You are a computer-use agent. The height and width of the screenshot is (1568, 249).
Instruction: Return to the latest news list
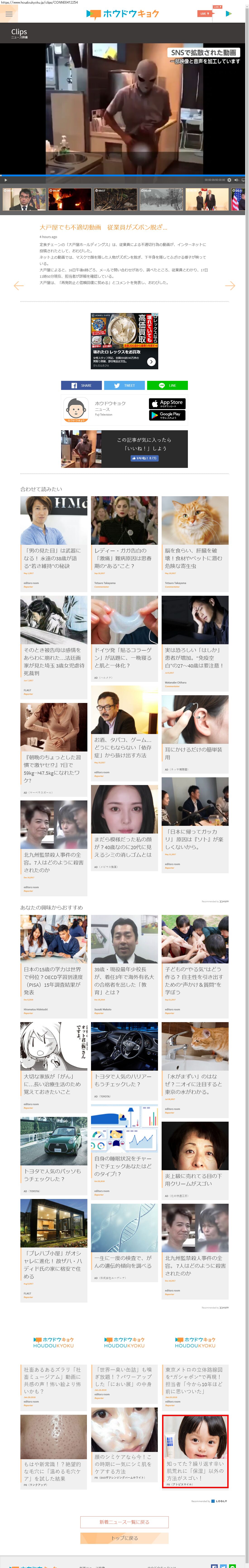(x=124, y=1522)
